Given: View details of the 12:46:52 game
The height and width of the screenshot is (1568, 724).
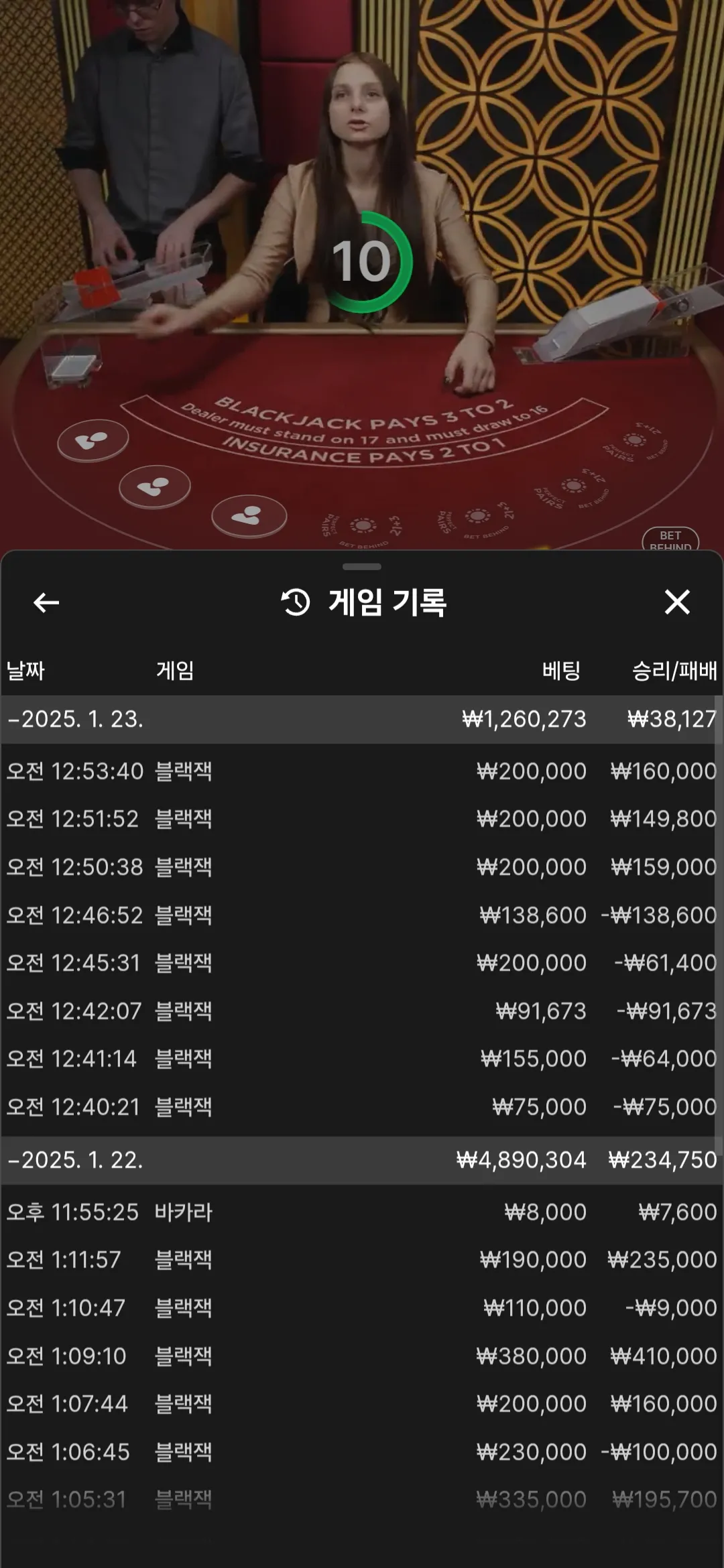Looking at the screenshot, I should pyautogui.click(x=361, y=915).
